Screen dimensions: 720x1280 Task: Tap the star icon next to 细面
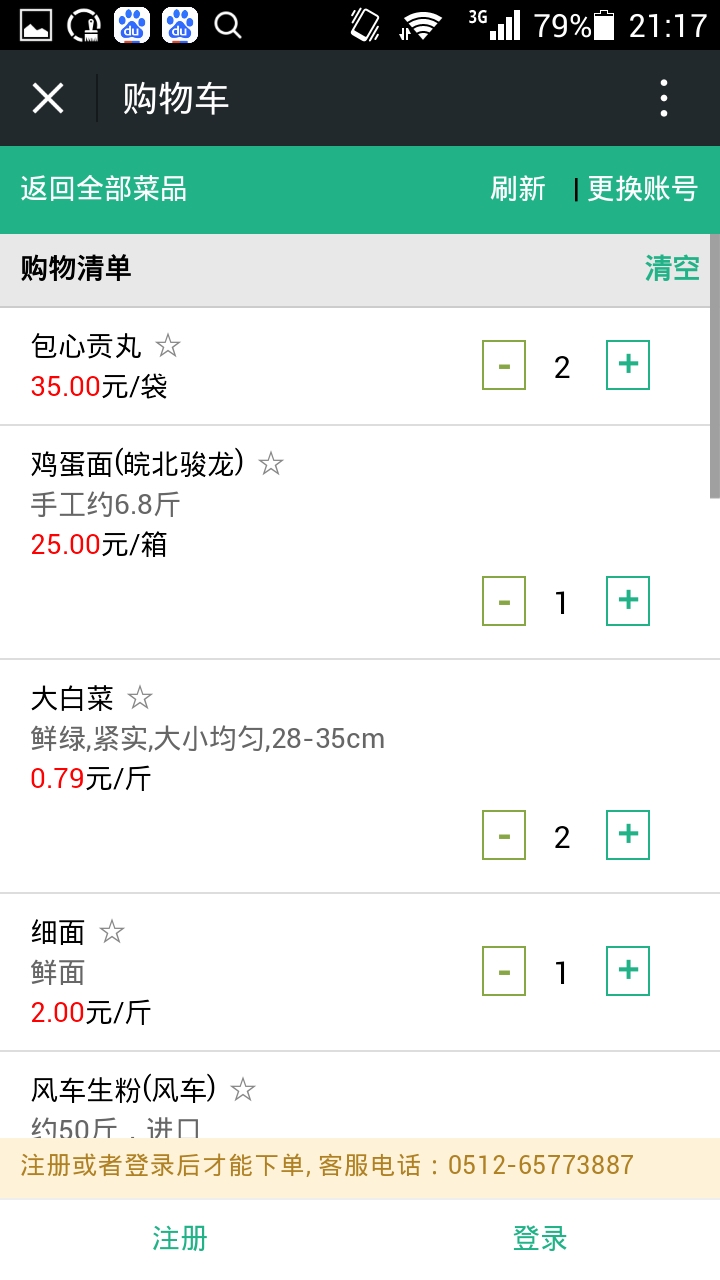(112, 931)
